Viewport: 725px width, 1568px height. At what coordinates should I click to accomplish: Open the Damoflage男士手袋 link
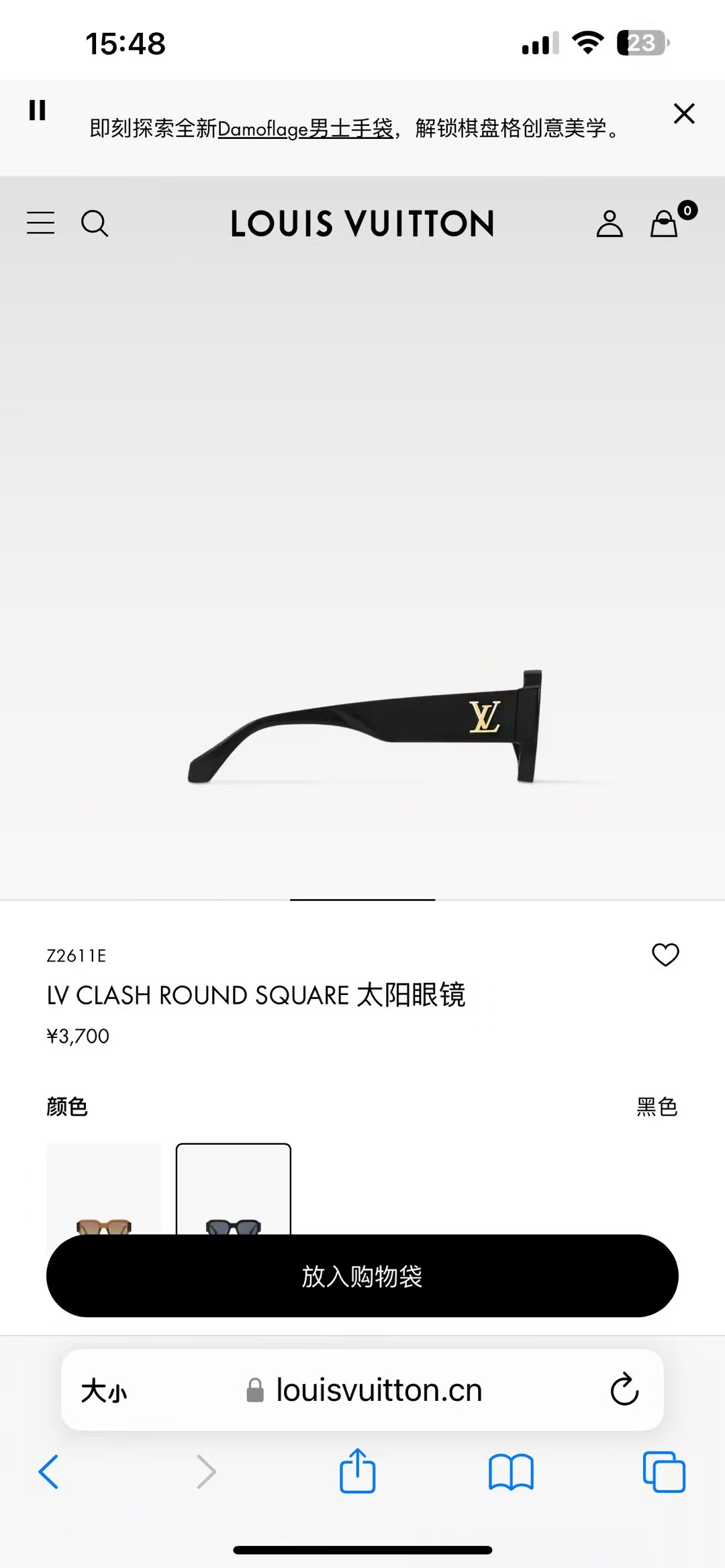(305, 128)
